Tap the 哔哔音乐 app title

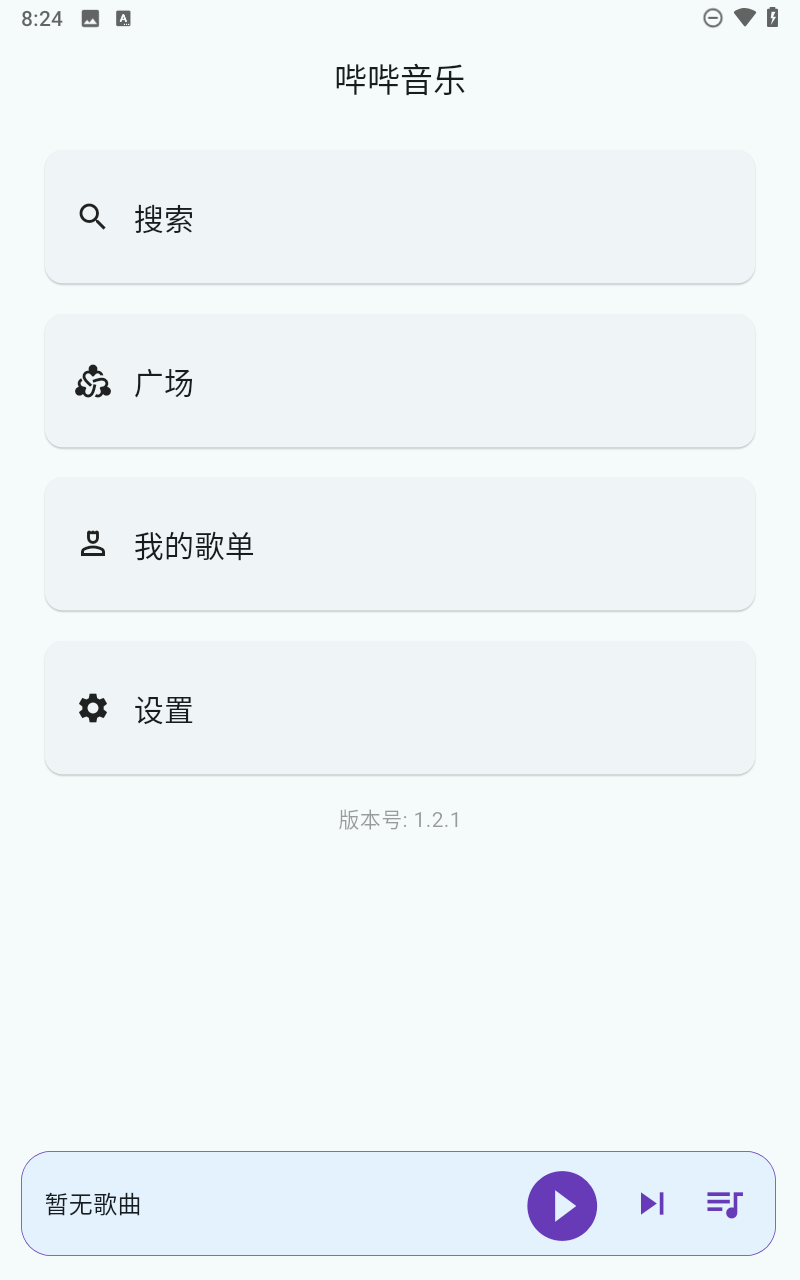(x=400, y=79)
